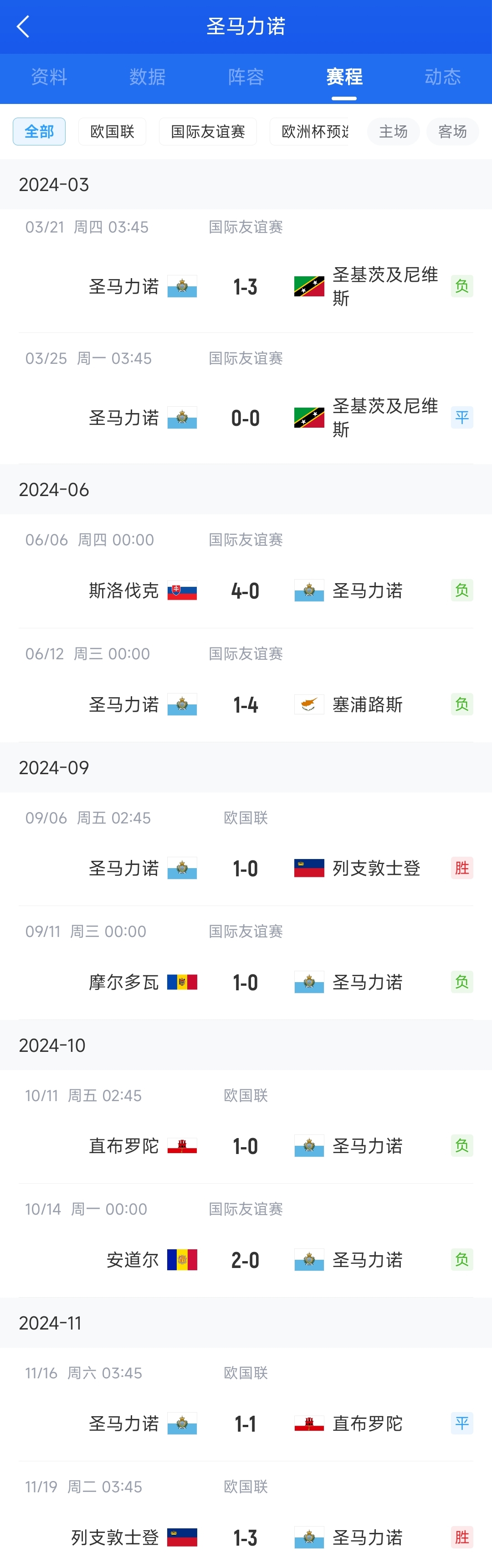Open the 摩尔多瓦 1-0 圣马力诺 match
492x1568 pixels.
click(246, 982)
